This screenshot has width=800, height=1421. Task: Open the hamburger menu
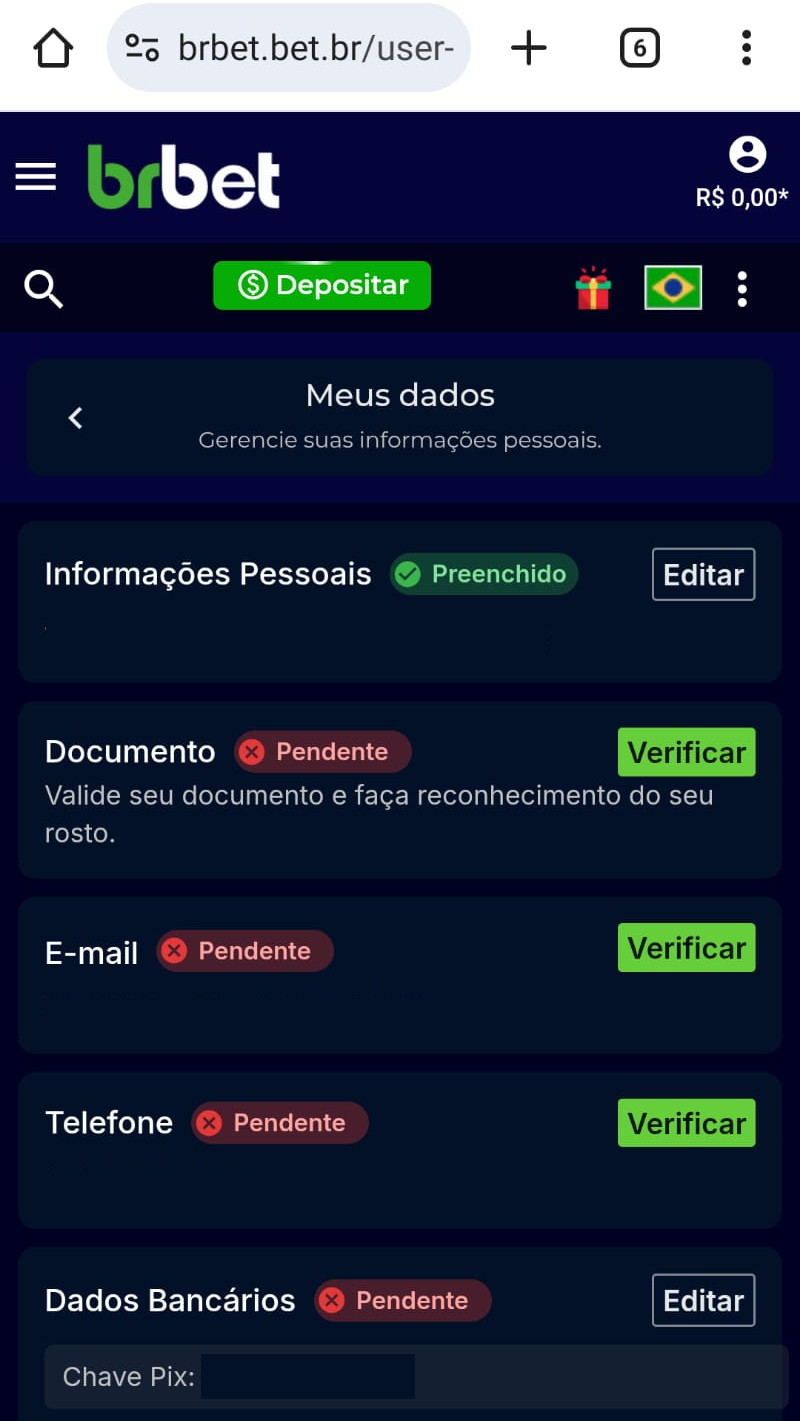click(36, 178)
